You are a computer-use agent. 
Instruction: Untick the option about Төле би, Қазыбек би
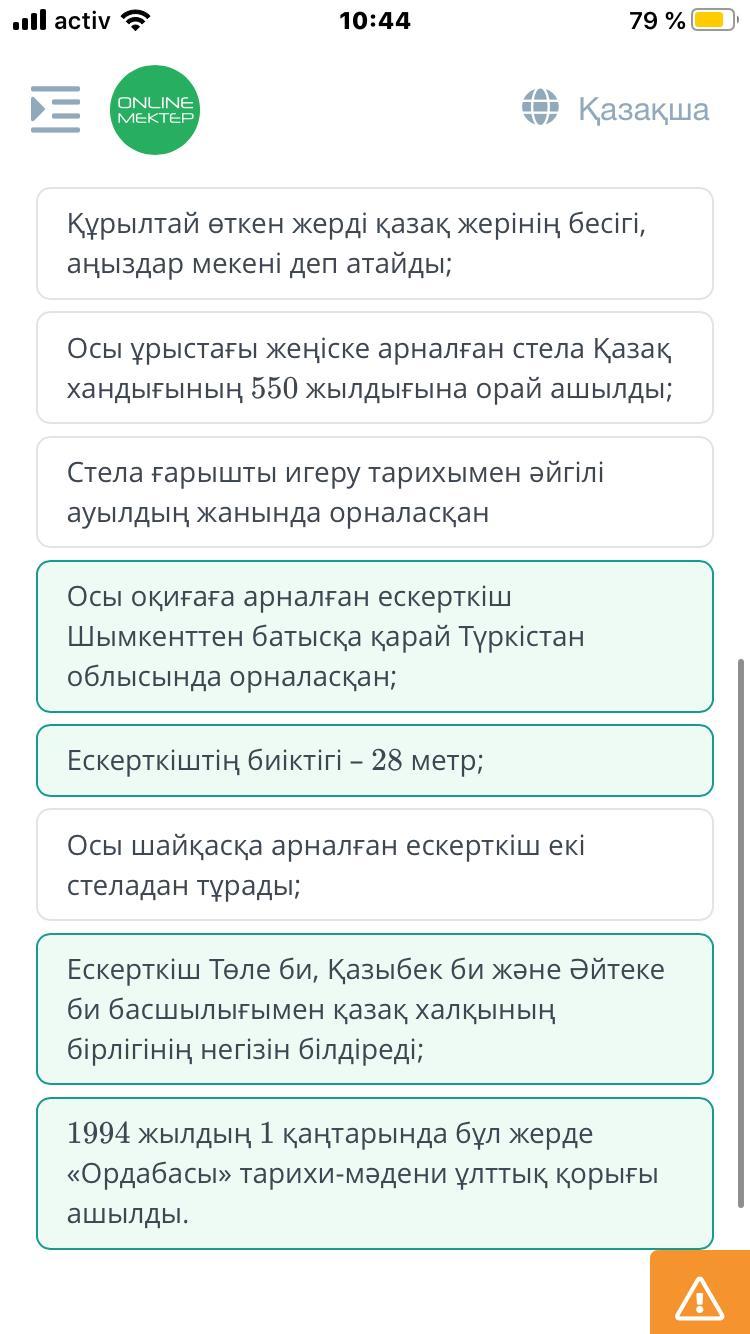tap(375, 1009)
